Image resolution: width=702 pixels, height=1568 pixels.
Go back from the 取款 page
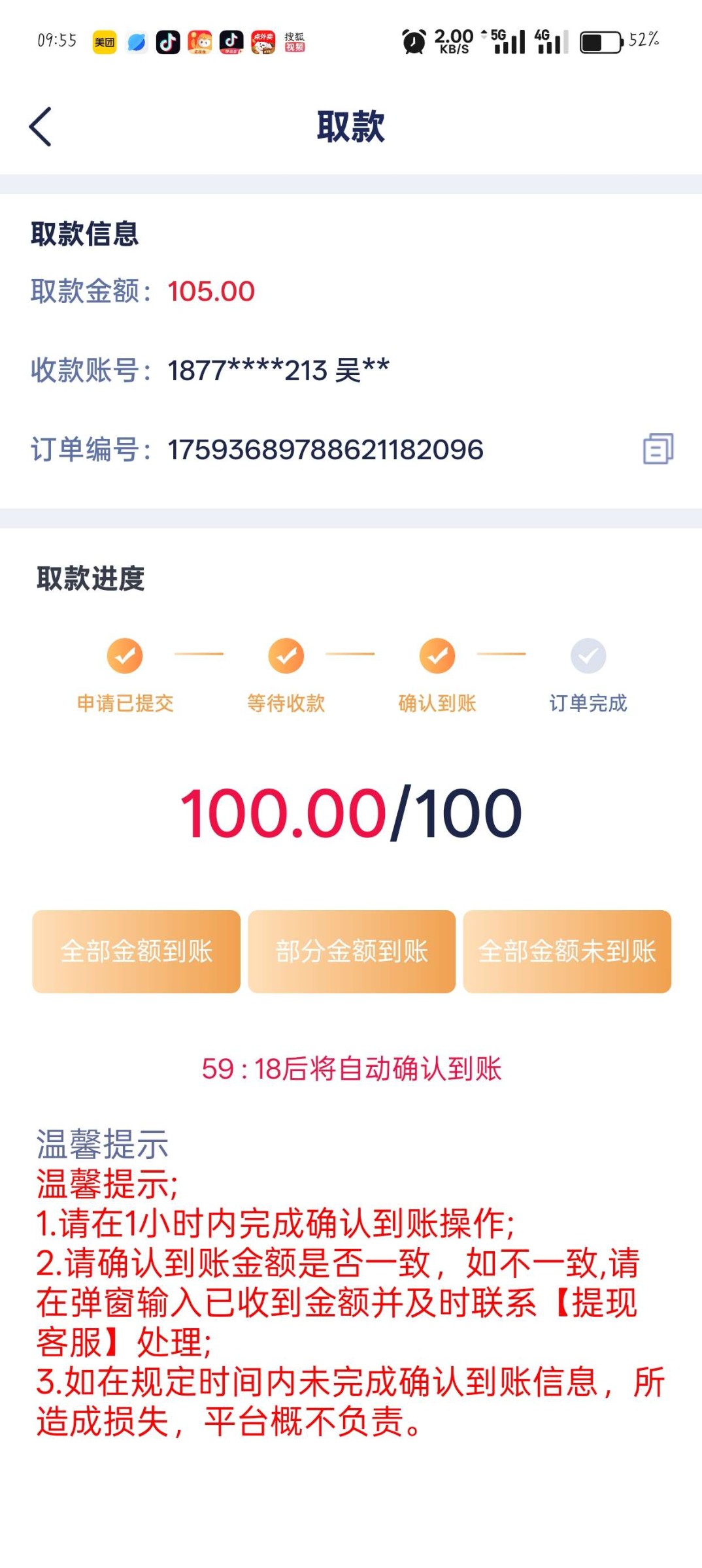[x=41, y=127]
